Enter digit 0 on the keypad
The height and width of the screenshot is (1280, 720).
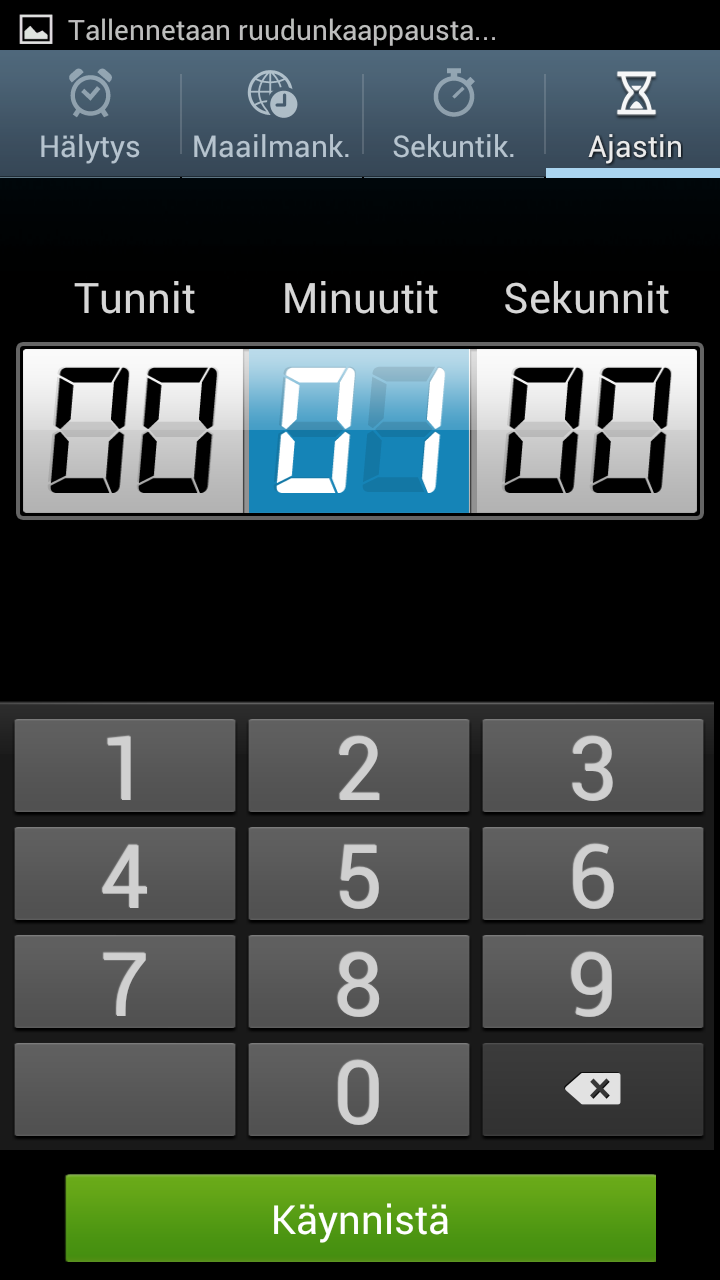[359, 1090]
